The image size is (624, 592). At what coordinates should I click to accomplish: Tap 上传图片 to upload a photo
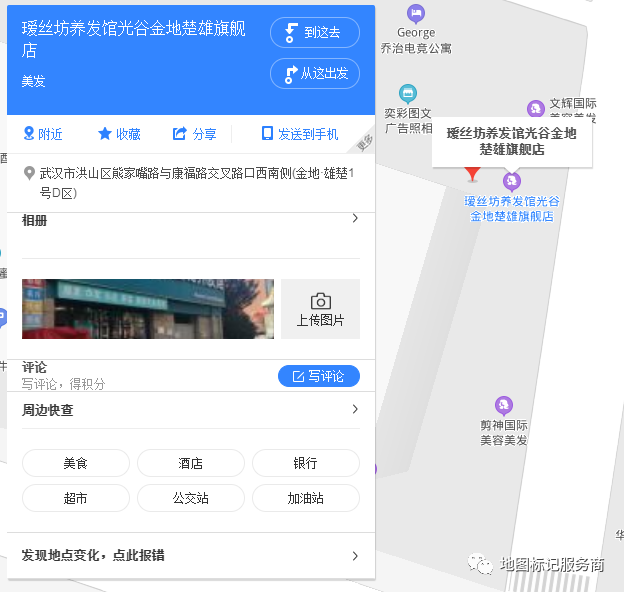(320, 308)
